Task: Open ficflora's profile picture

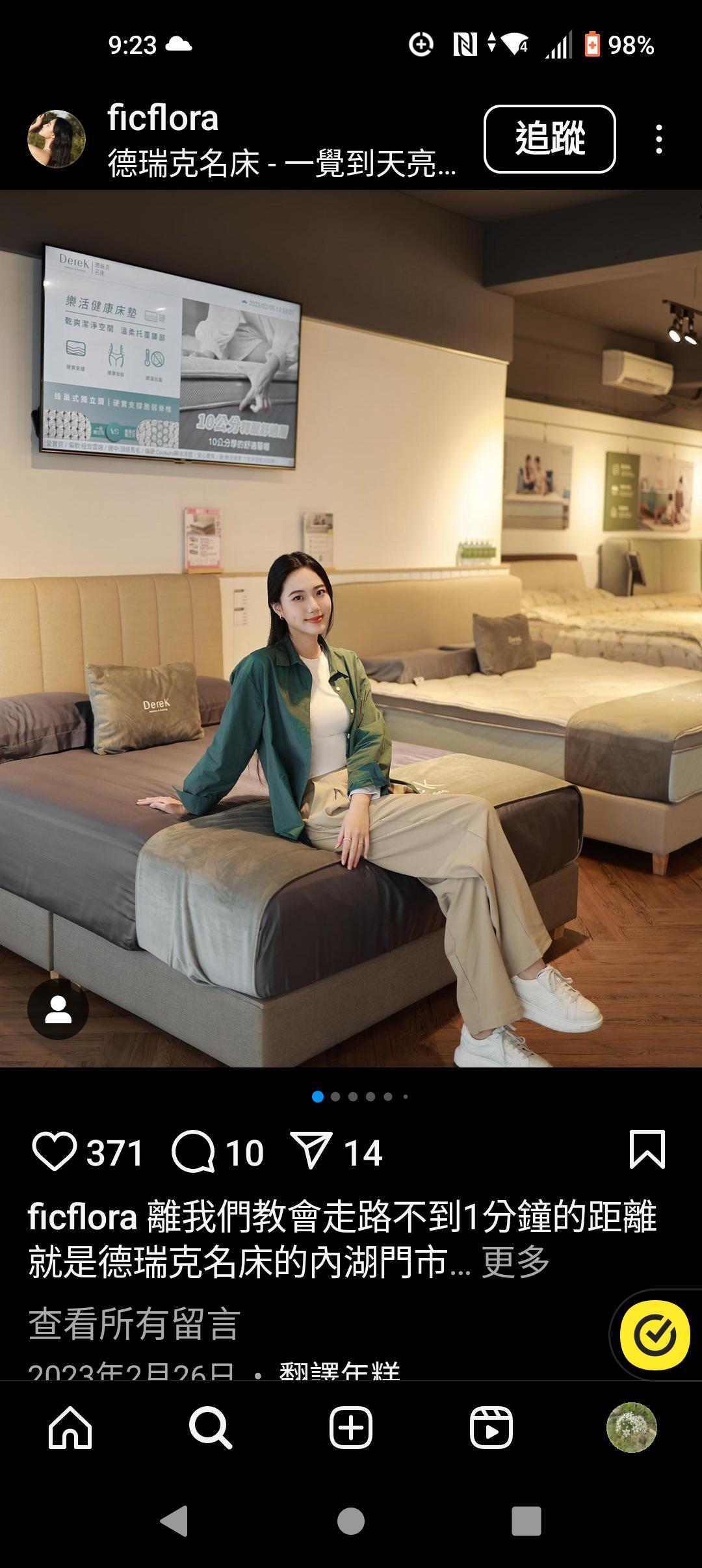Action: click(x=57, y=139)
